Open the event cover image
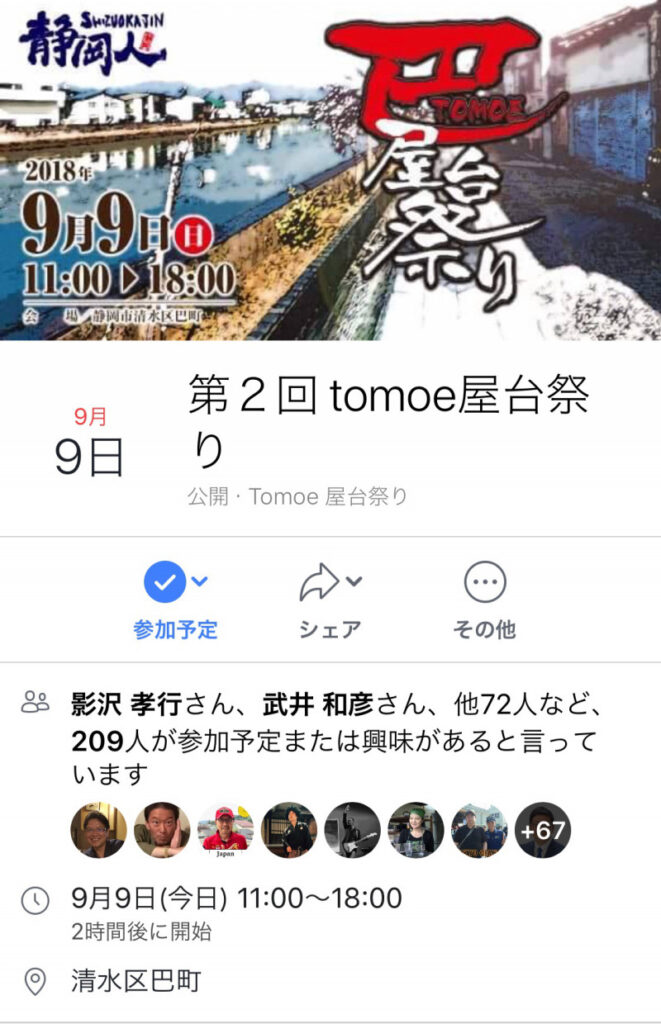 pyautogui.click(x=330, y=170)
